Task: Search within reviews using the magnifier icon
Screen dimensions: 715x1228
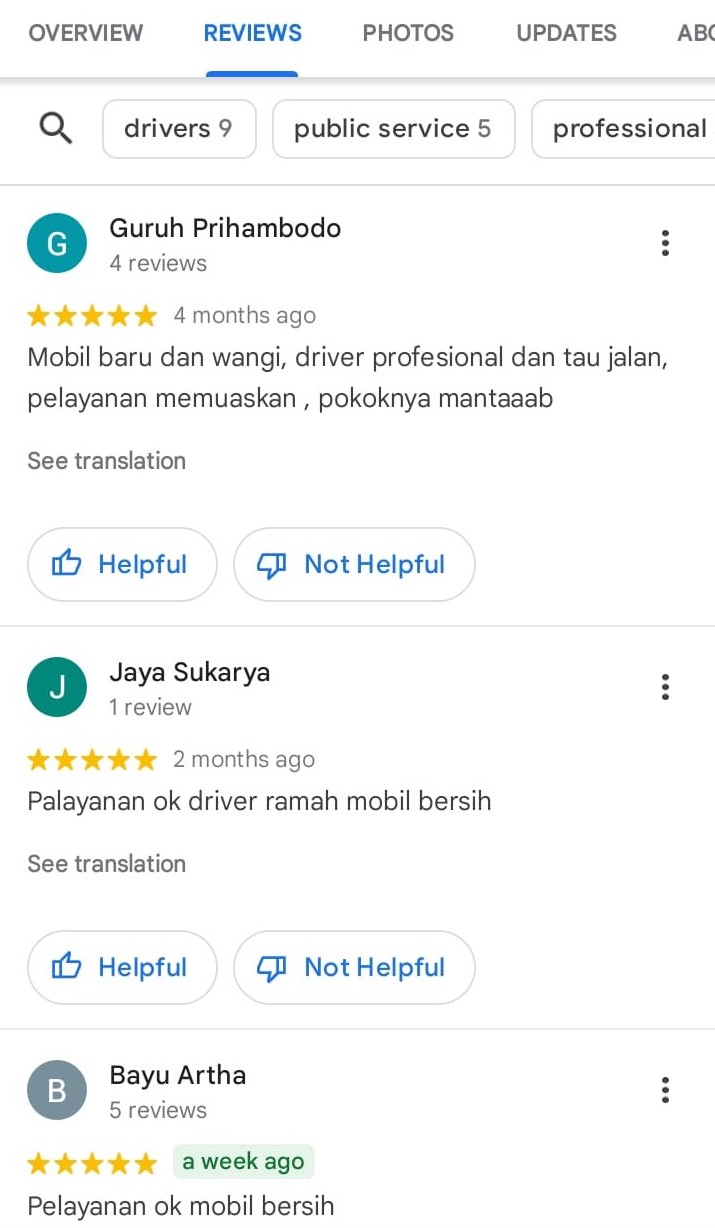Action: coord(56,128)
